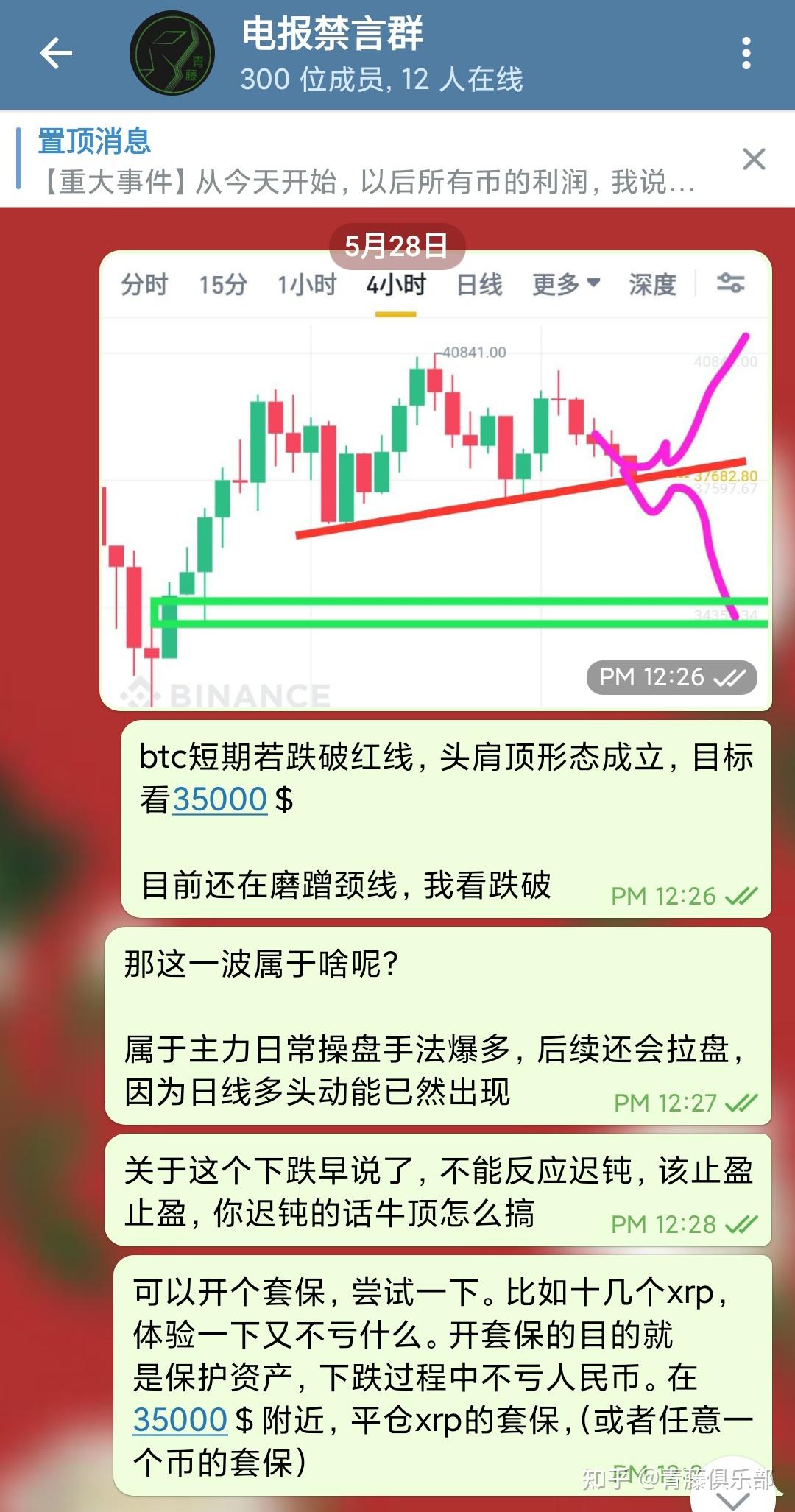Image resolution: width=795 pixels, height=1512 pixels.
Task: Select the 分时 timeframe tab
Action: pyautogui.click(x=145, y=283)
